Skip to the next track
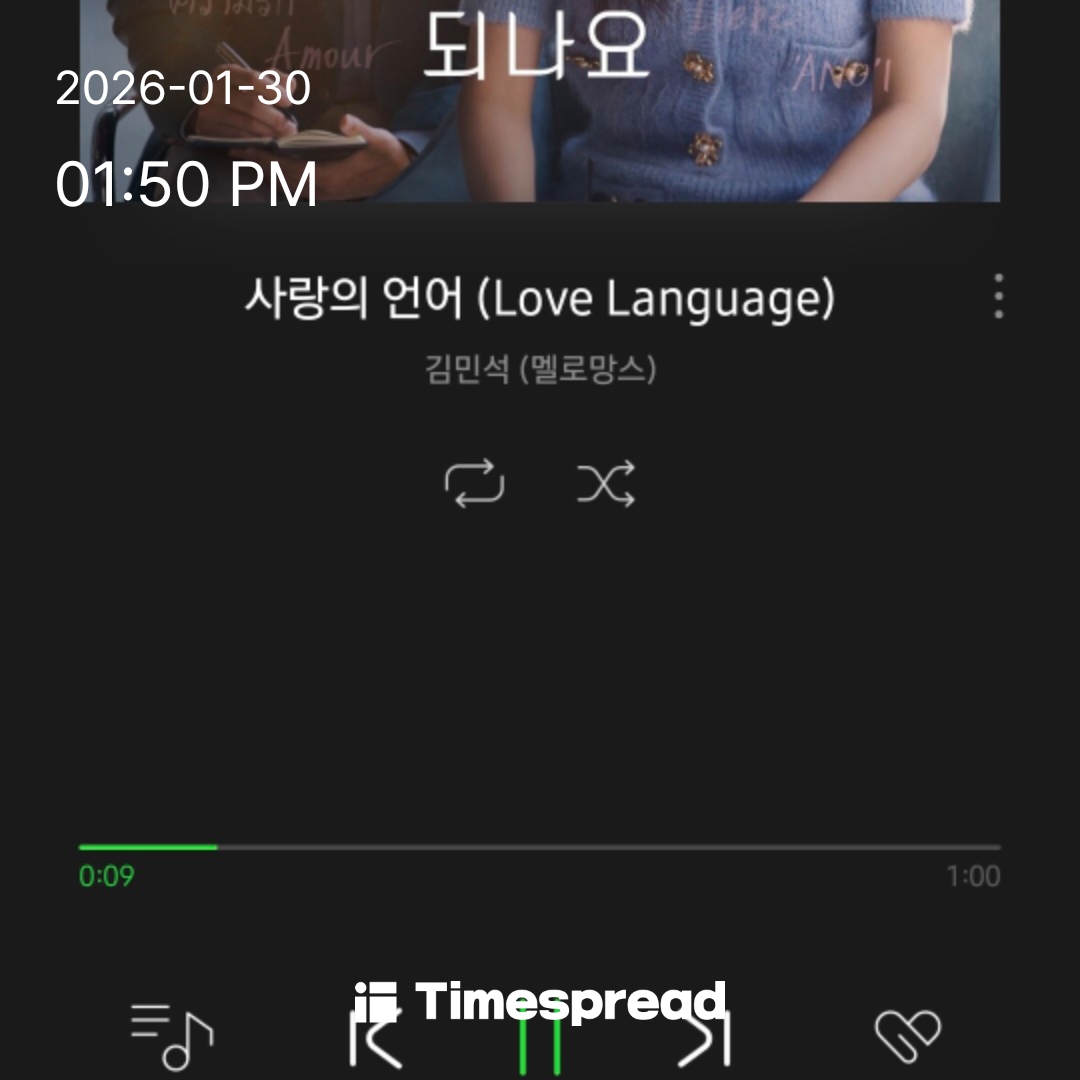This screenshot has height=1080, width=1080. click(704, 1040)
